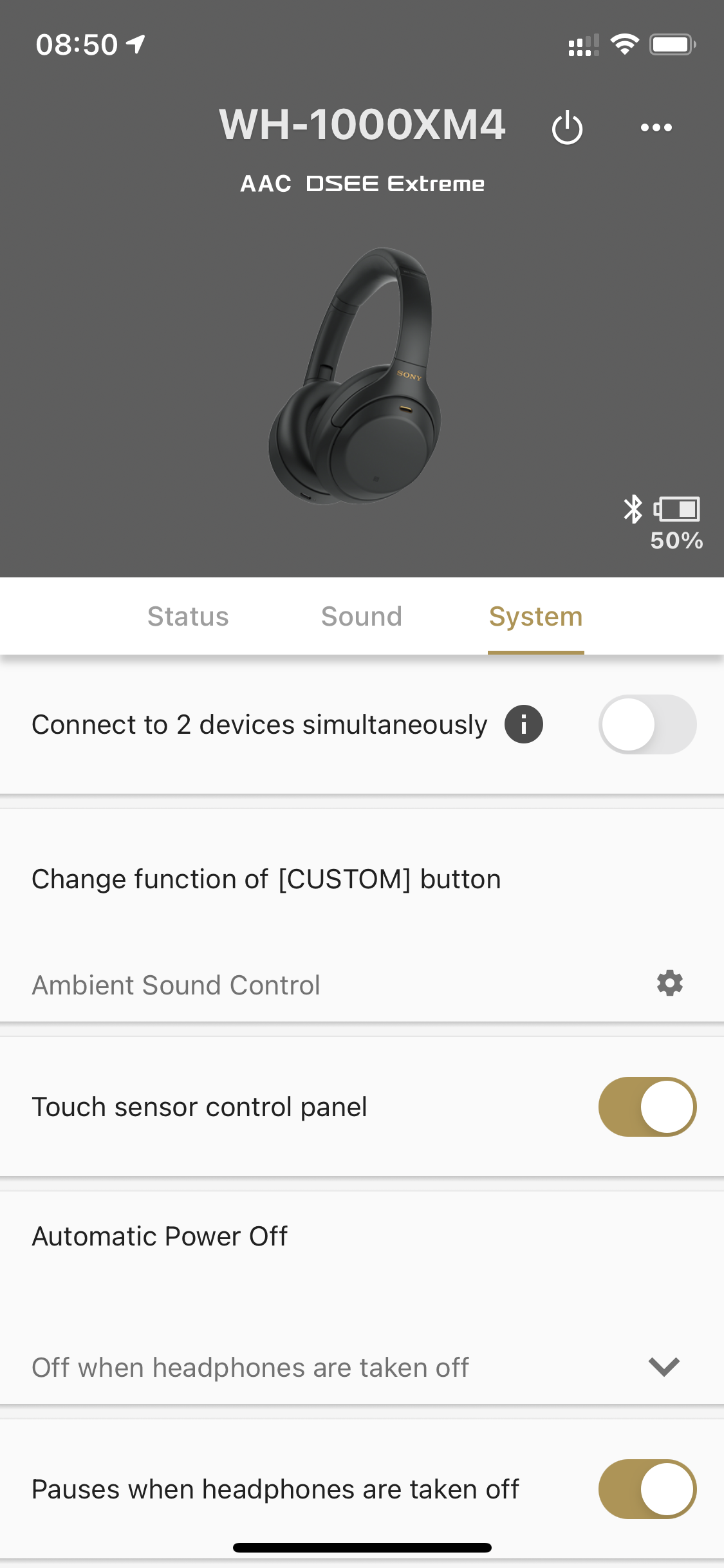
Task: Turn off Touch sensor control panel
Action: pyautogui.click(x=647, y=1106)
